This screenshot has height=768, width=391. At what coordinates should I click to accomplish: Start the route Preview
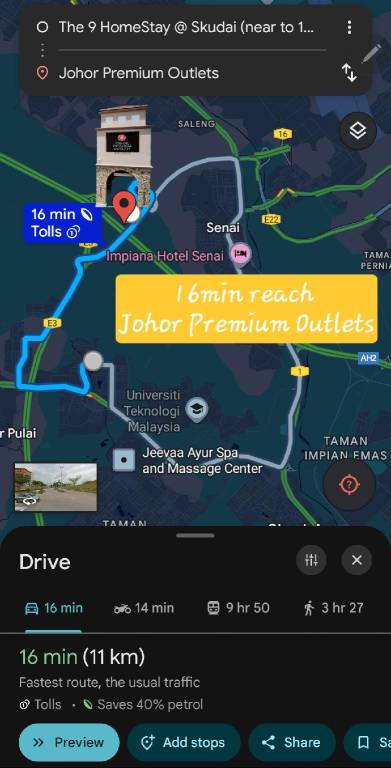[x=69, y=743]
